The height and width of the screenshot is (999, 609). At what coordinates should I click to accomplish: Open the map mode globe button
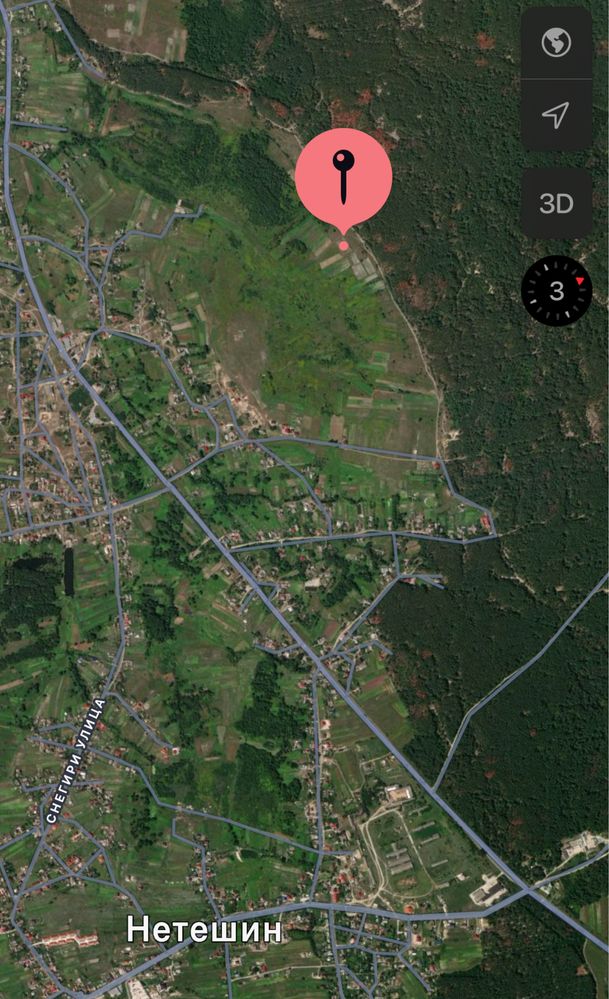tap(556, 43)
